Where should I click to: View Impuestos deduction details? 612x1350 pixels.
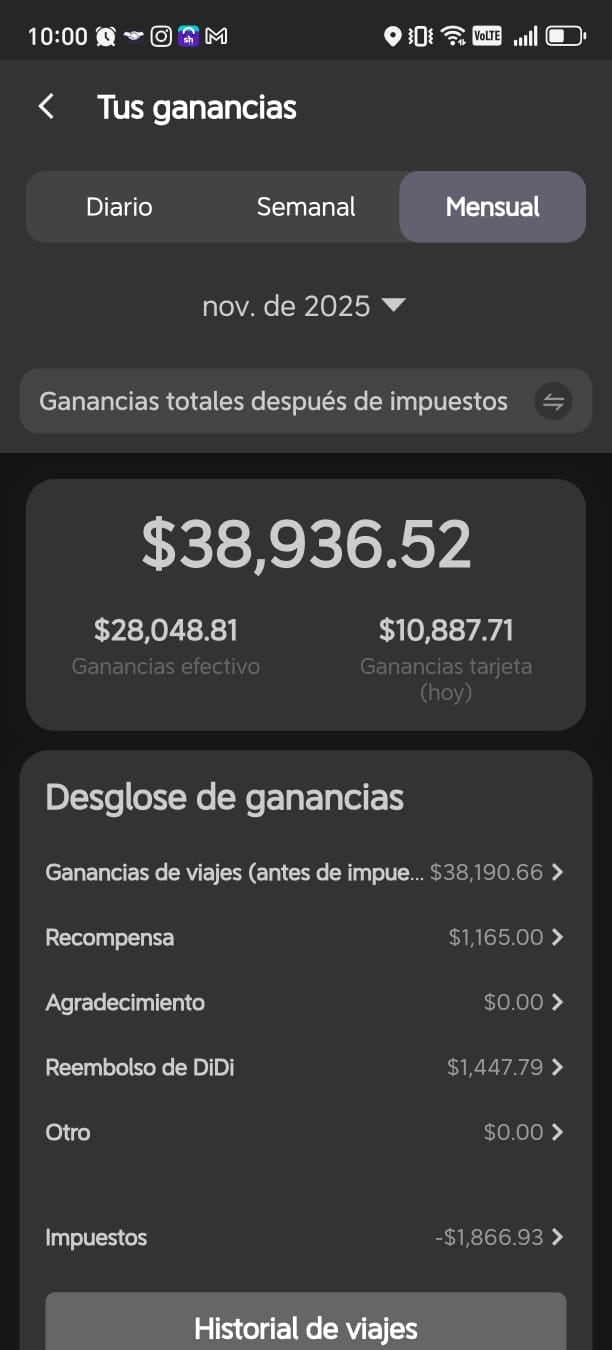click(x=305, y=1237)
